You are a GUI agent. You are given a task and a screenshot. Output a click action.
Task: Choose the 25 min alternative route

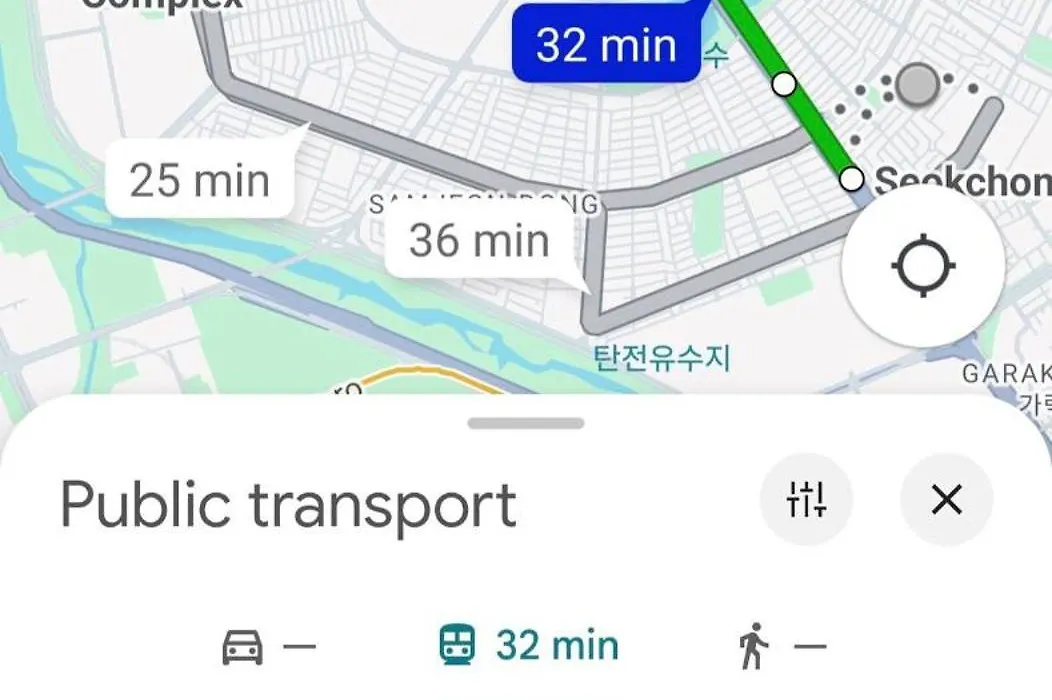point(200,181)
